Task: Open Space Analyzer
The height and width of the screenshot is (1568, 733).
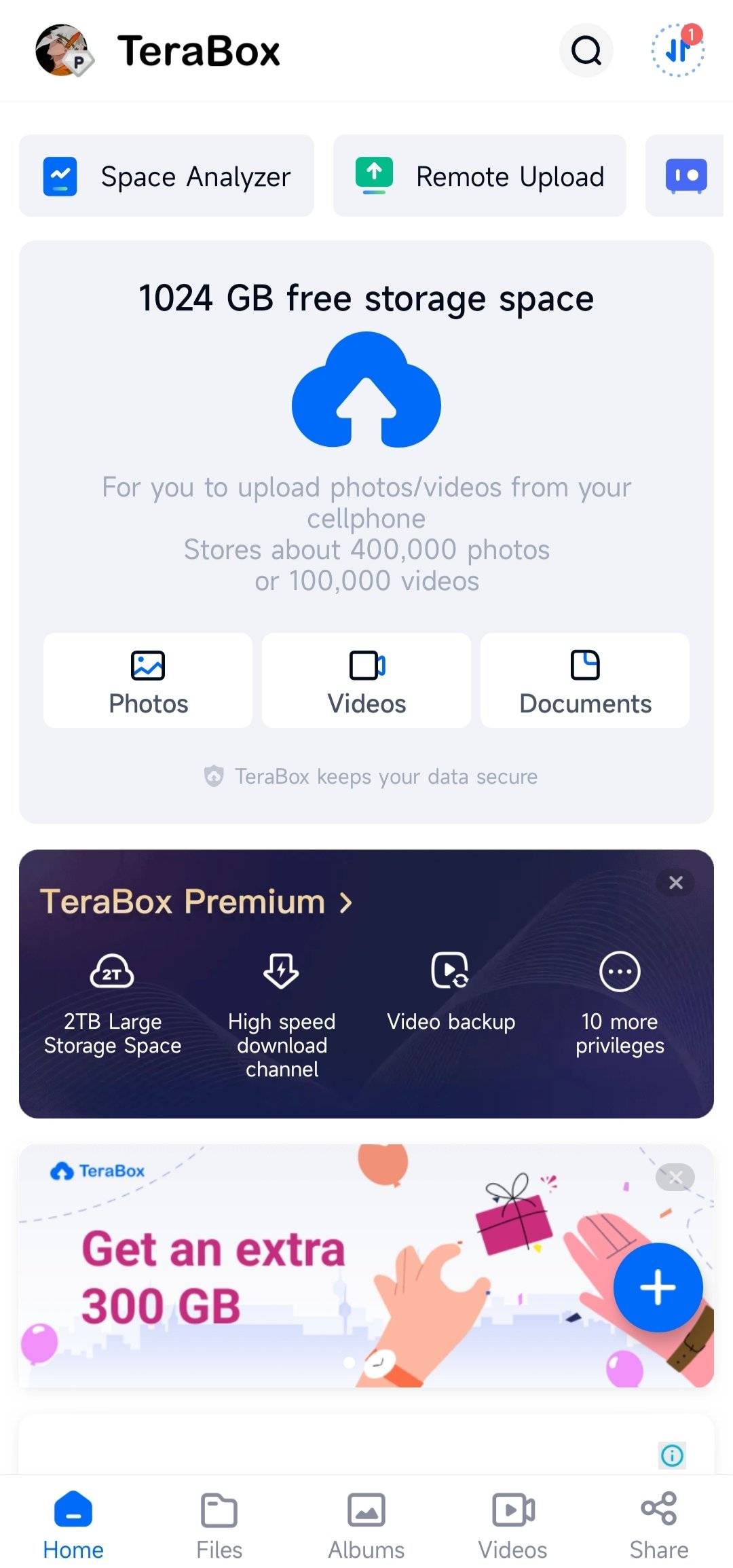Action: coord(167,177)
